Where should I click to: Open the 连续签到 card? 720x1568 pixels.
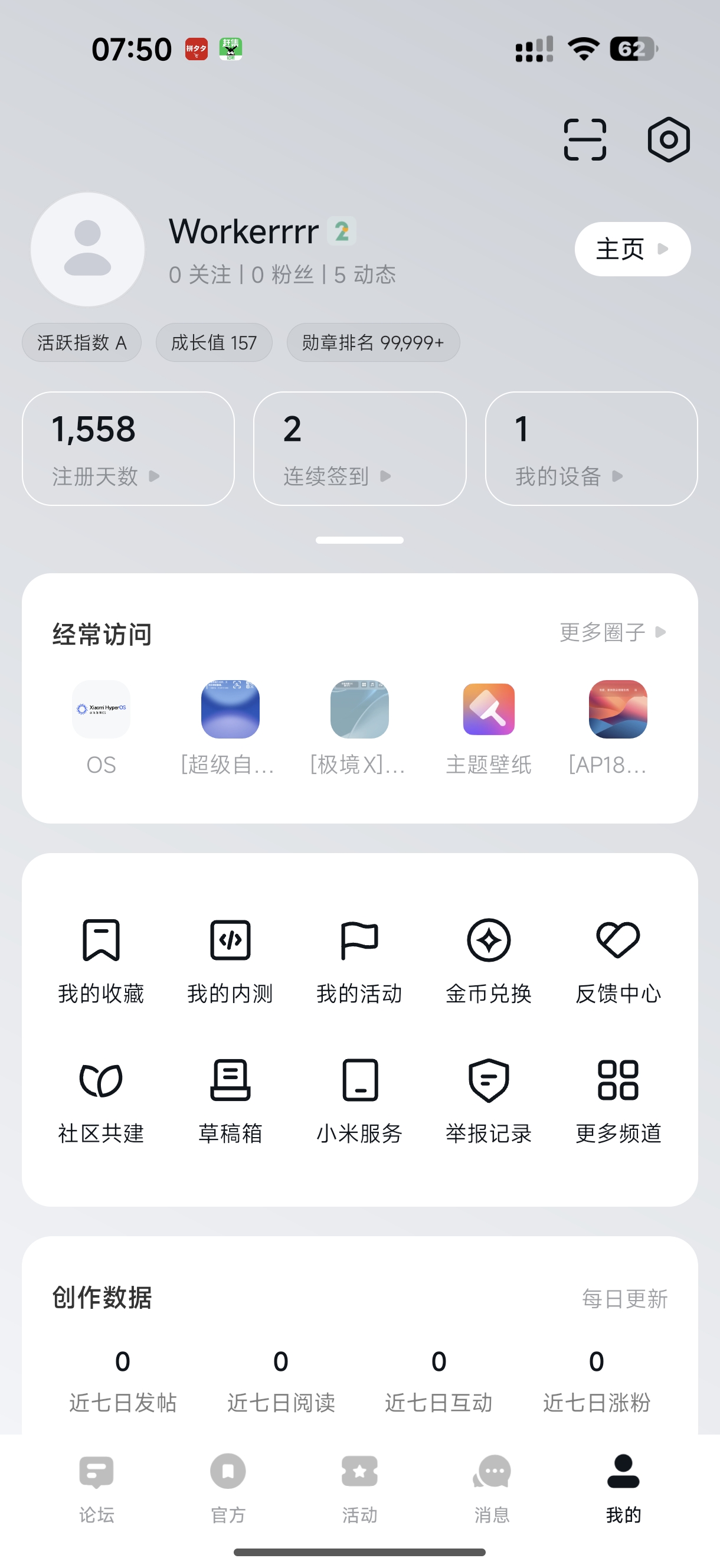coord(359,449)
